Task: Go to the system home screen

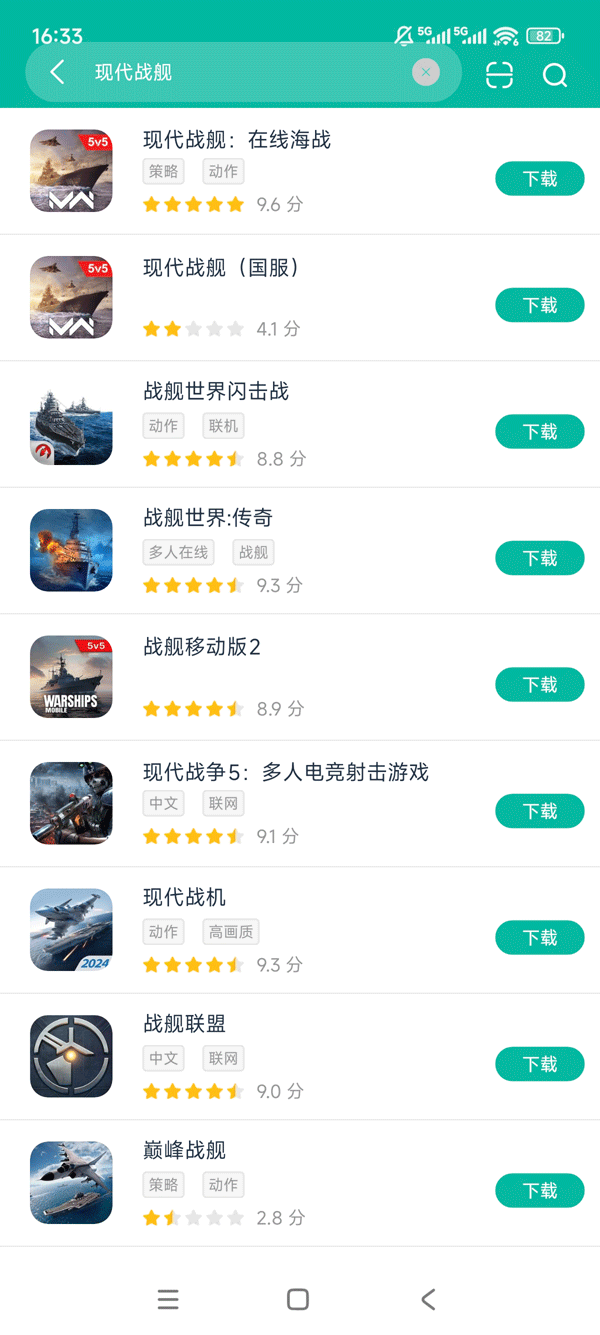Action: (297, 1299)
